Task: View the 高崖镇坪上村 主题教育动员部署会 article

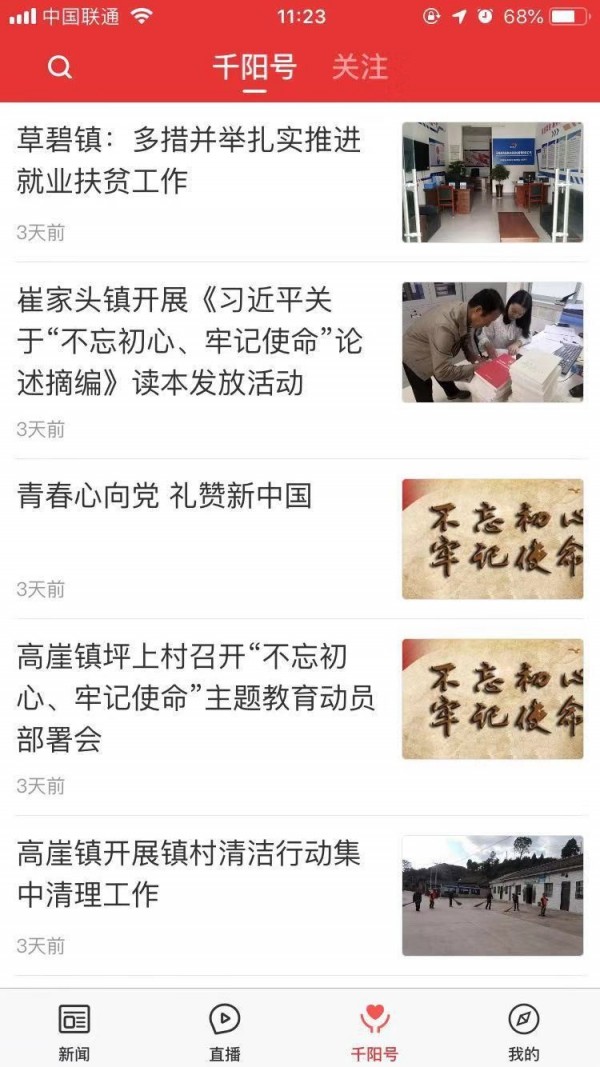Action: [195, 698]
